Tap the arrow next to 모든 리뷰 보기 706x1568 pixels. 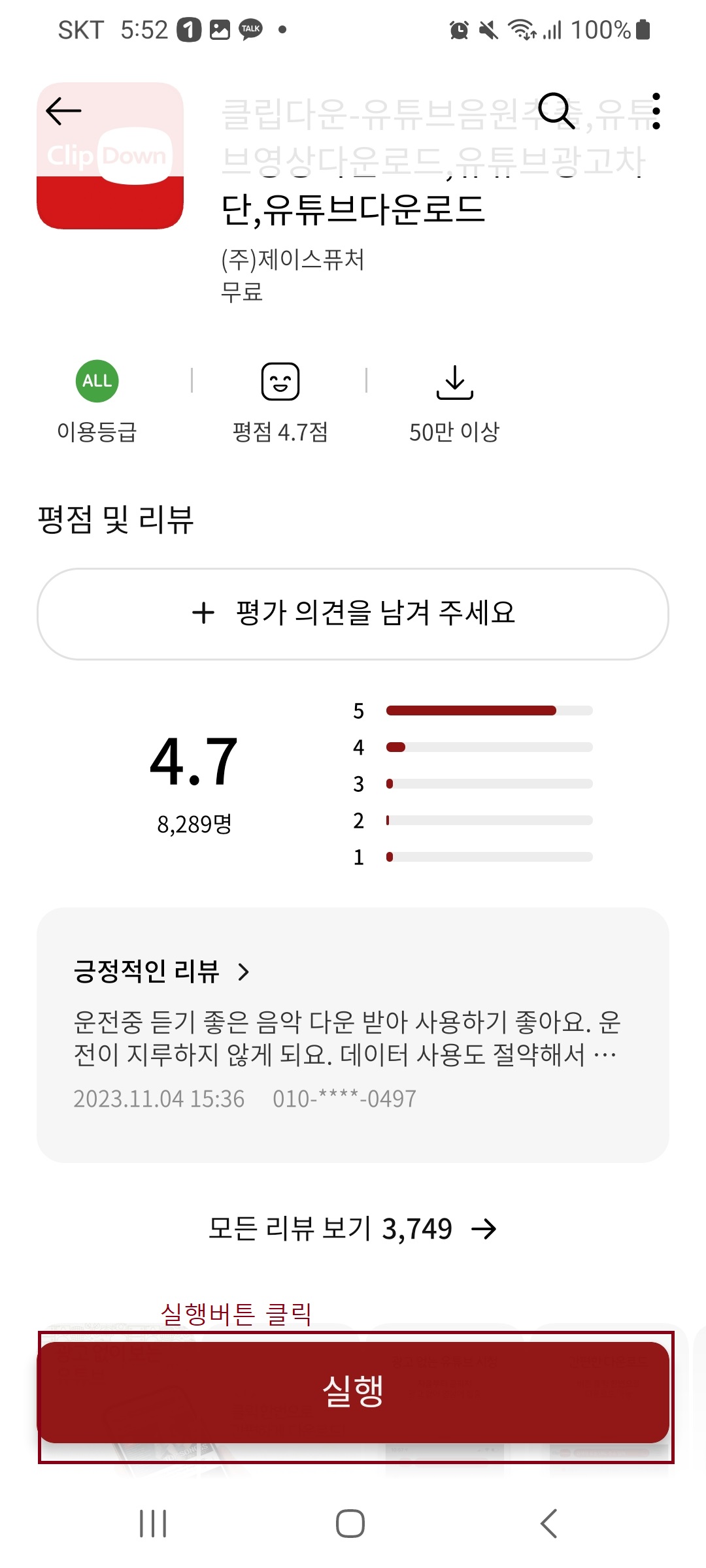pos(485,1228)
